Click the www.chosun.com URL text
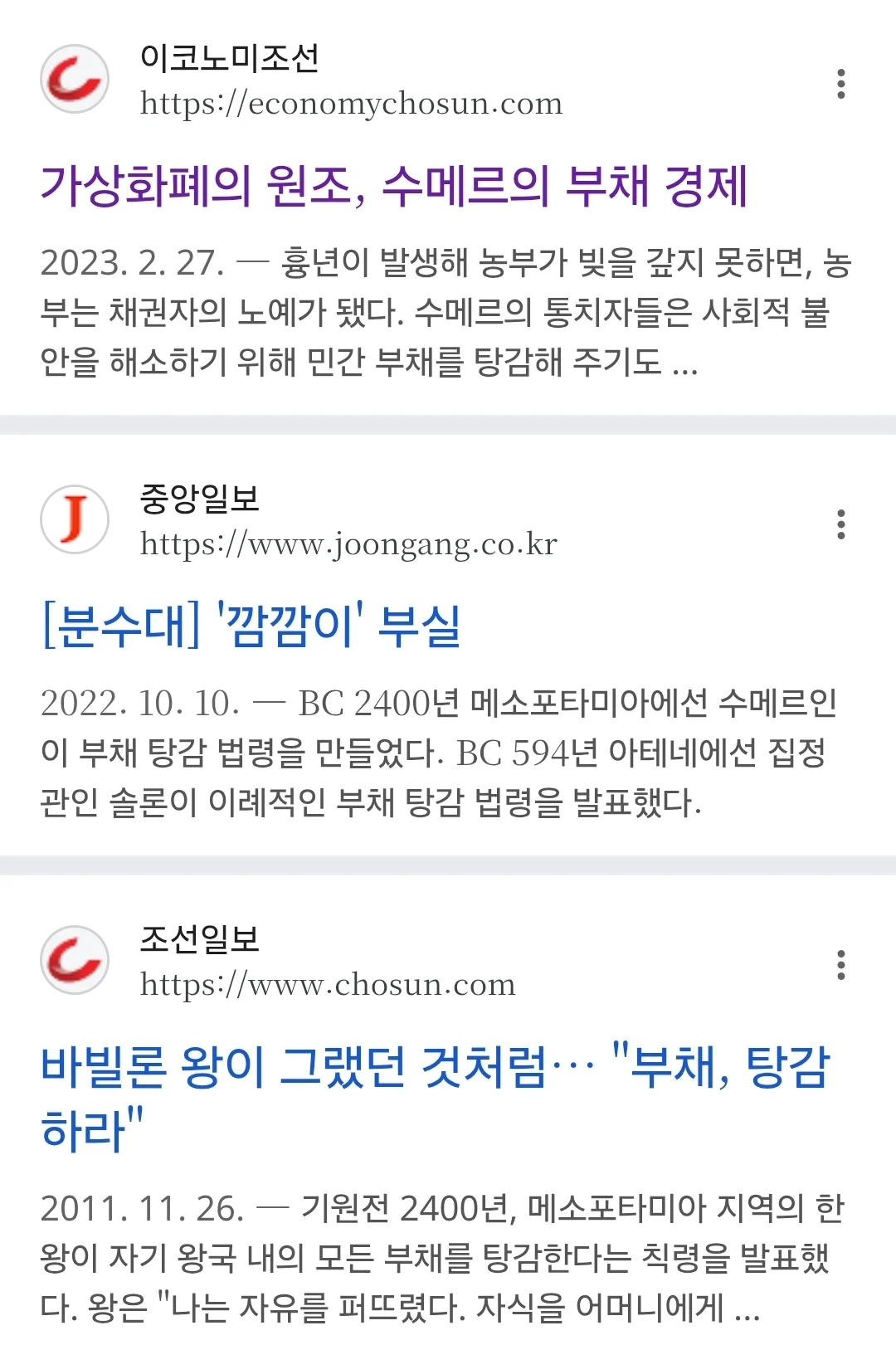Image resolution: width=896 pixels, height=1345 pixels. click(328, 985)
